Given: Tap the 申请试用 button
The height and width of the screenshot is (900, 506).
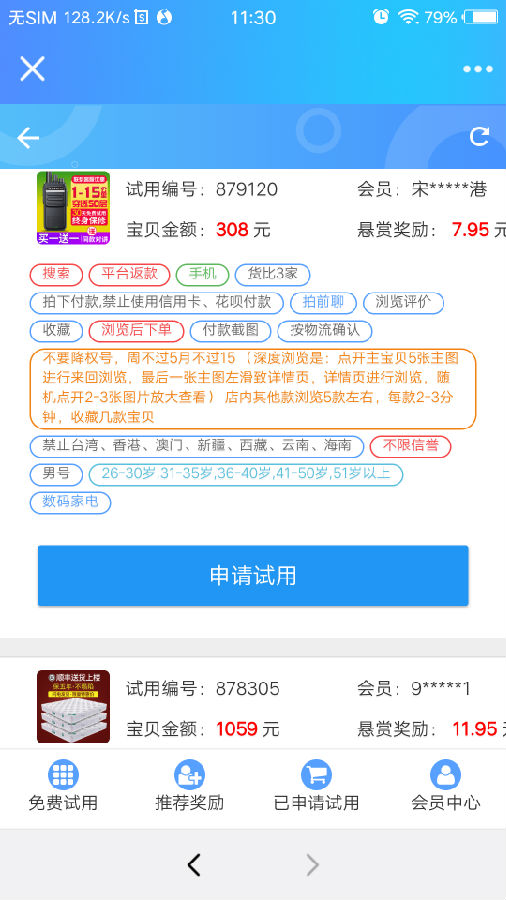Looking at the screenshot, I should point(253,575).
